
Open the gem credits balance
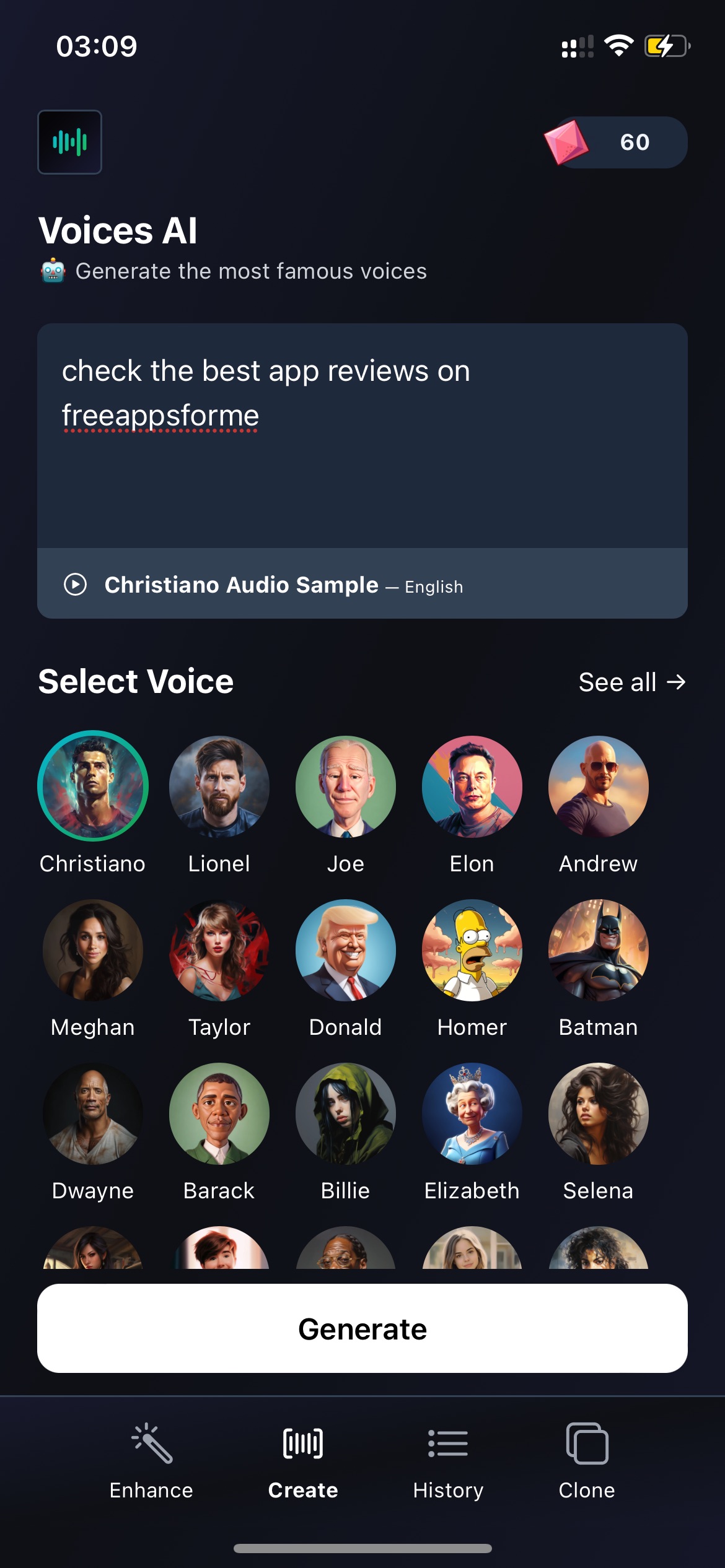coord(616,142)
